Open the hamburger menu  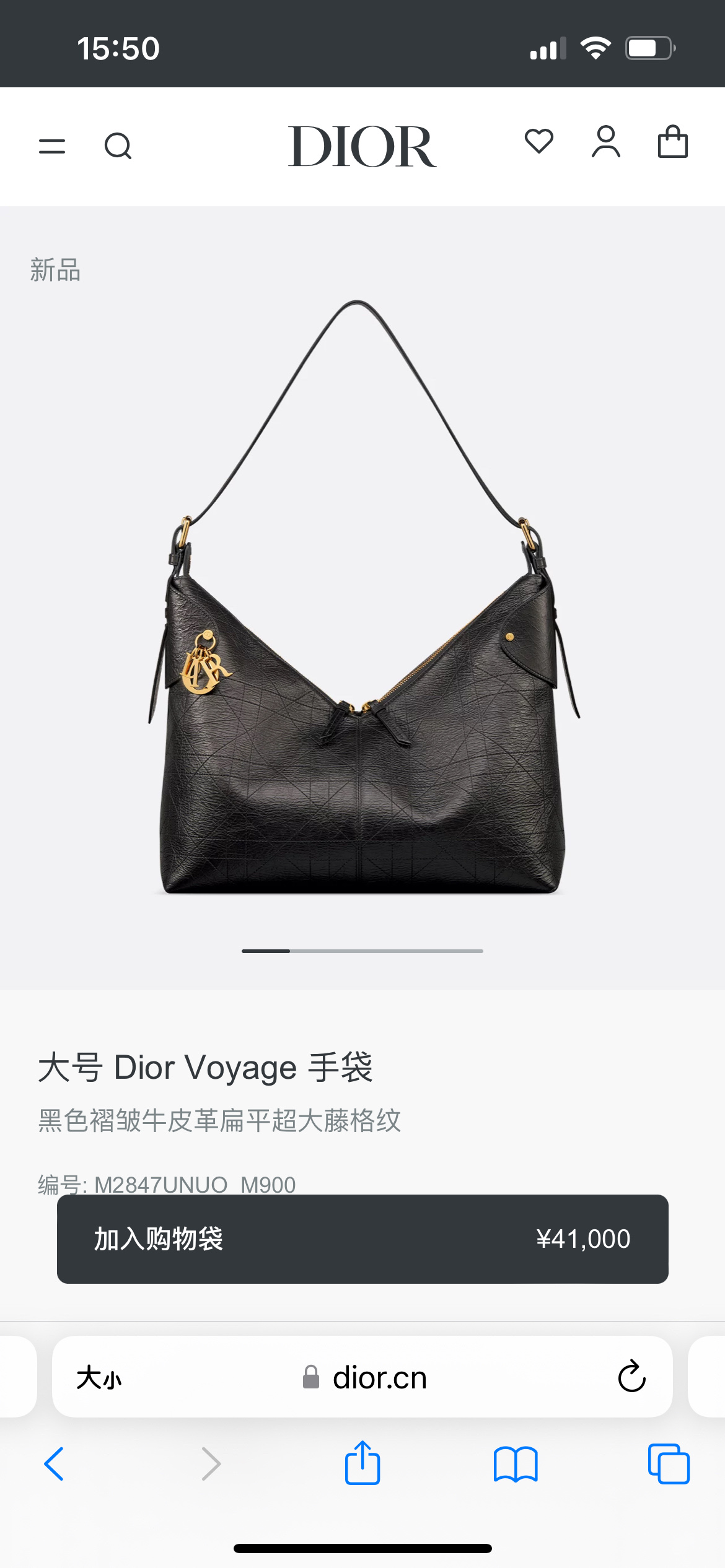pyautogui.click(x=52, y=147)
